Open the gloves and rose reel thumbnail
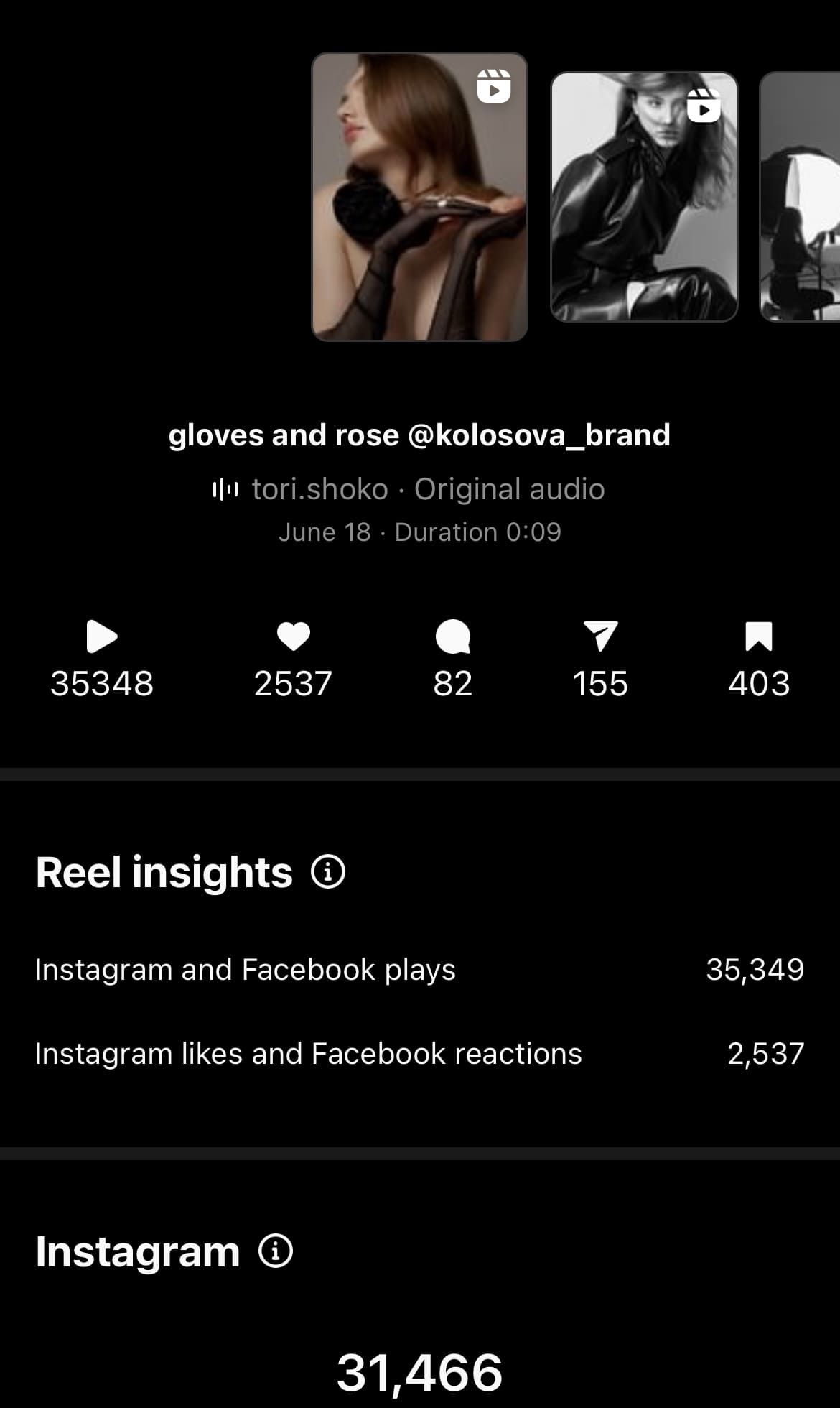The image size is (840, 1408). point(419,197)
